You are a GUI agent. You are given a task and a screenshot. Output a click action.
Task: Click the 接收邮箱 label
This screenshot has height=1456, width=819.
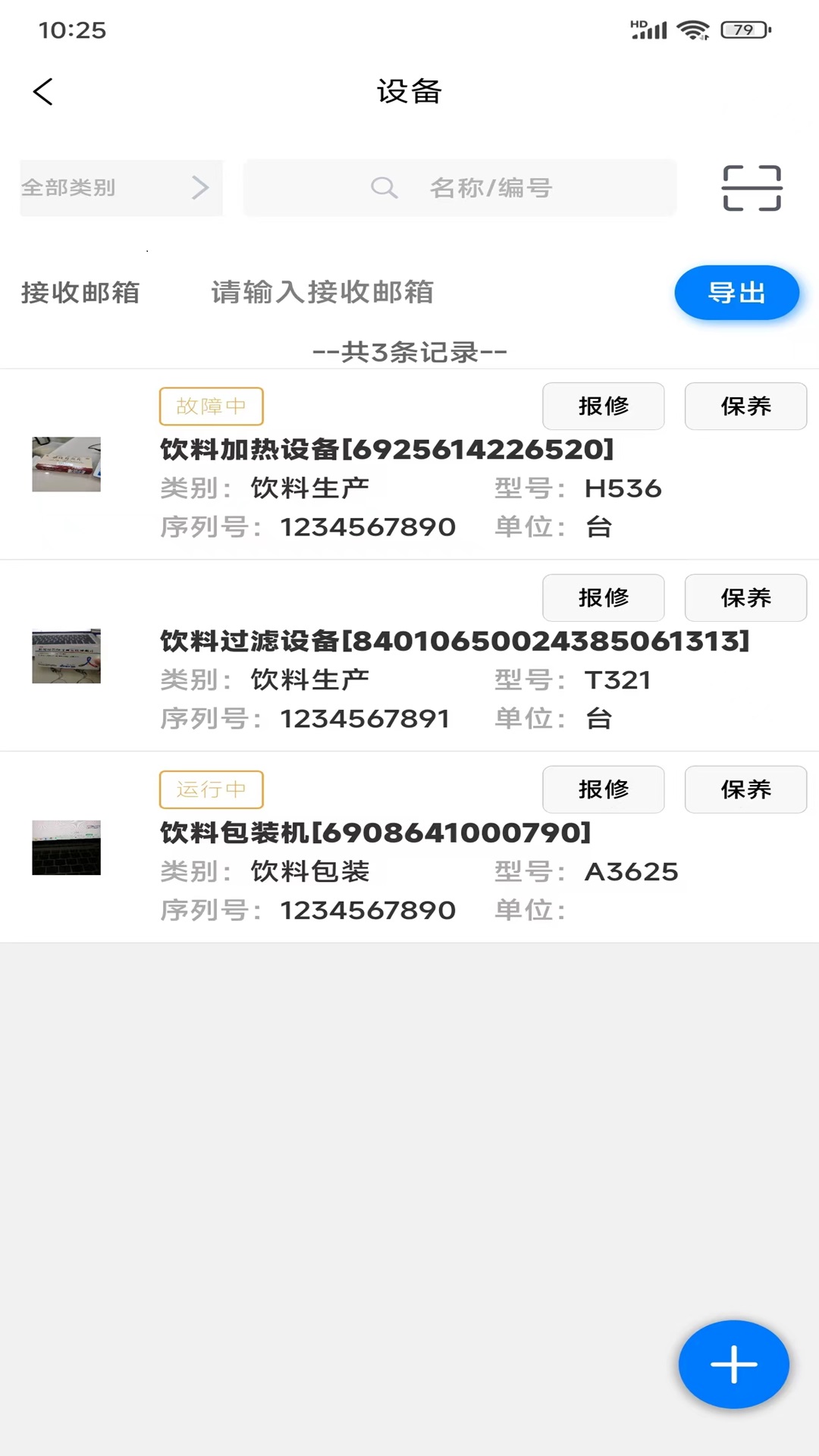point(80,293)
